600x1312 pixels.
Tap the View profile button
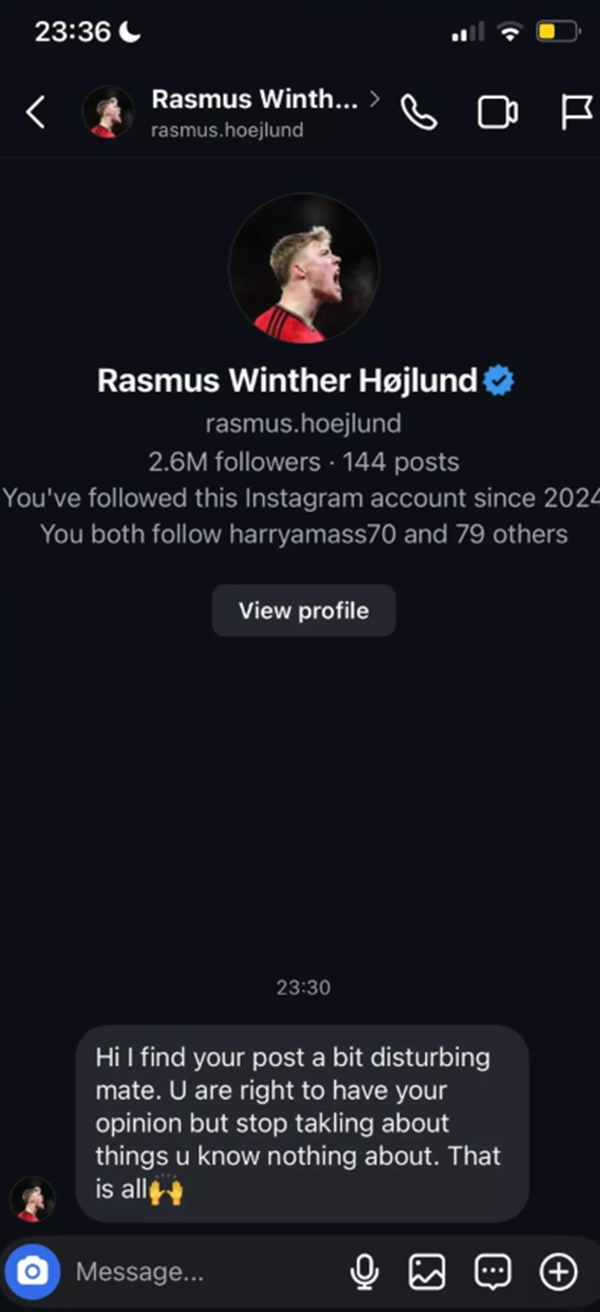point(303,611)
